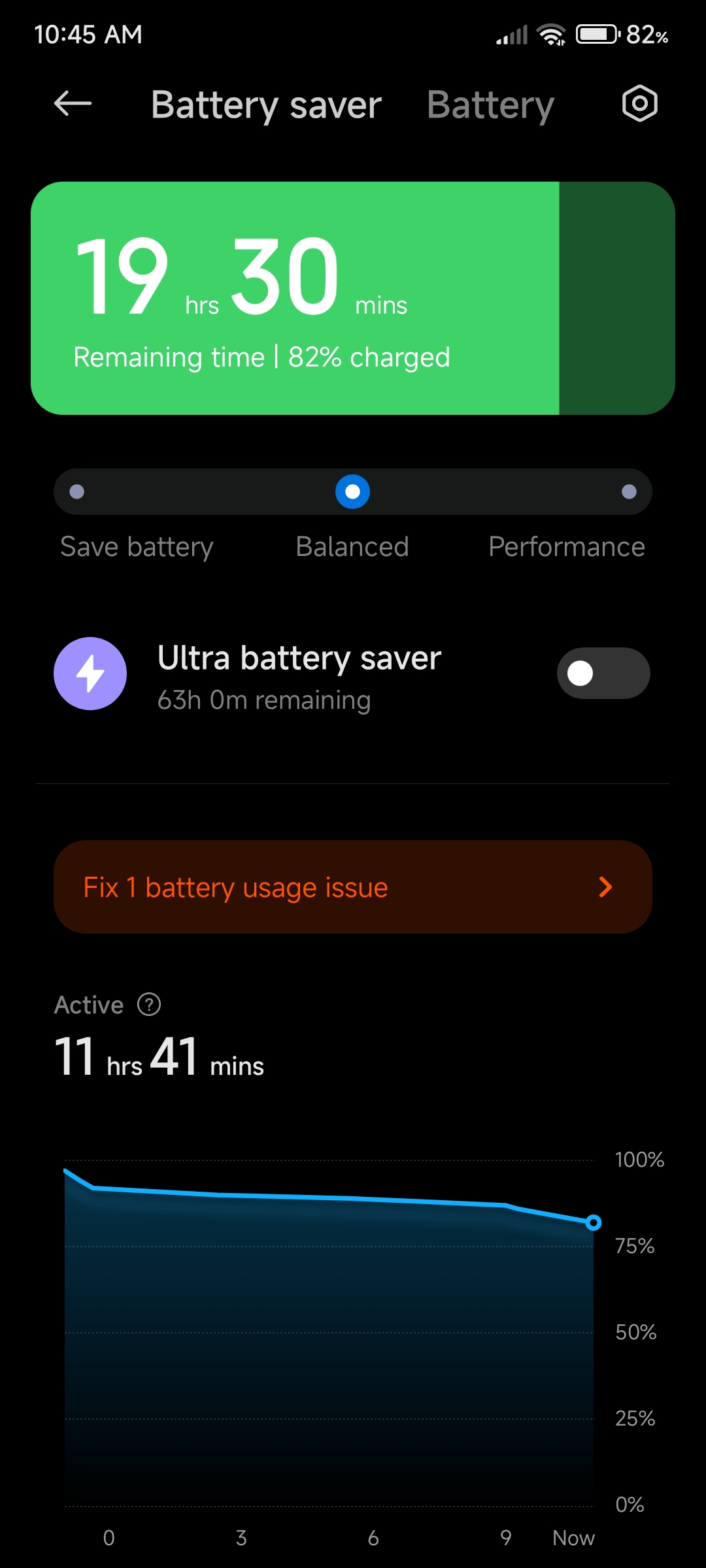Go back using the arrow icon

(73, 103)
